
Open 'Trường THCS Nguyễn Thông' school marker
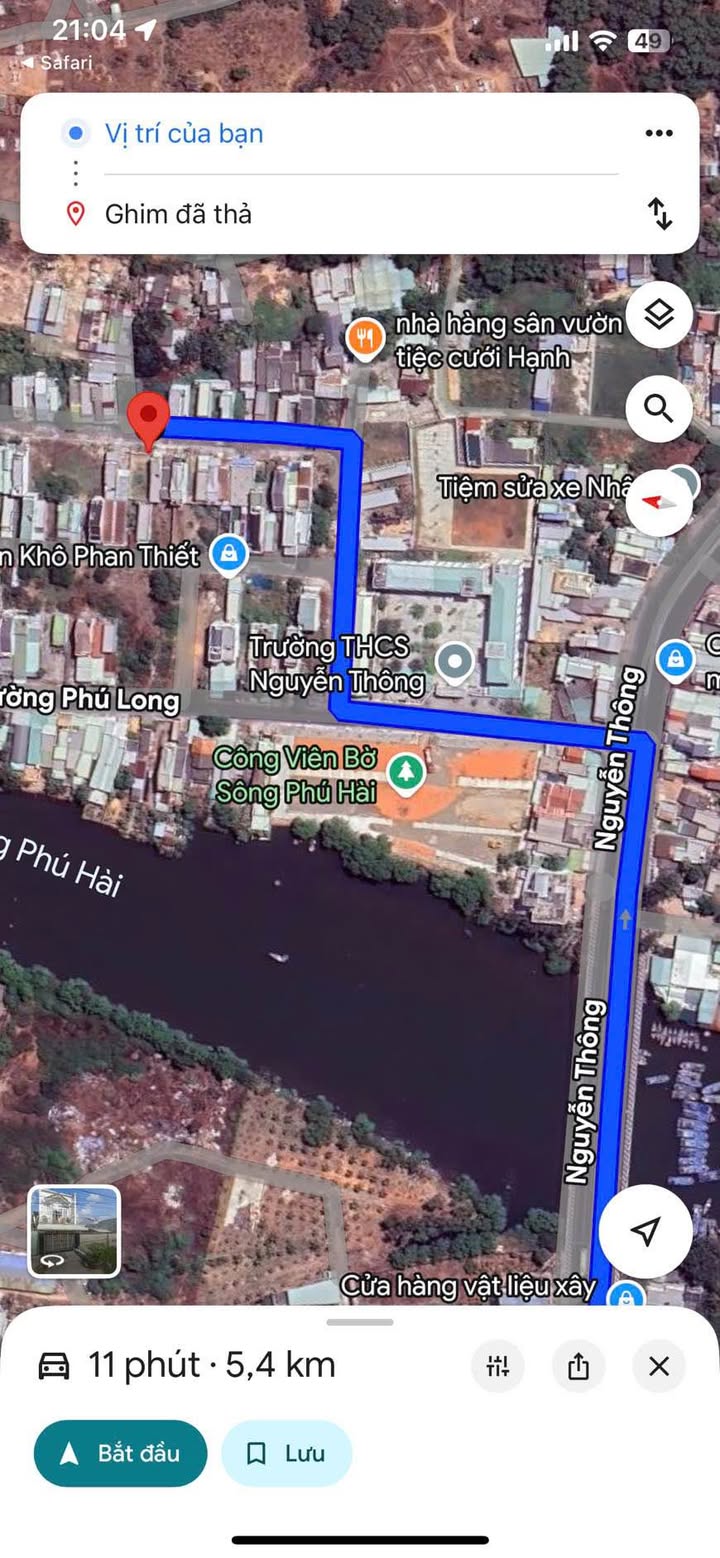click(456, 661)
